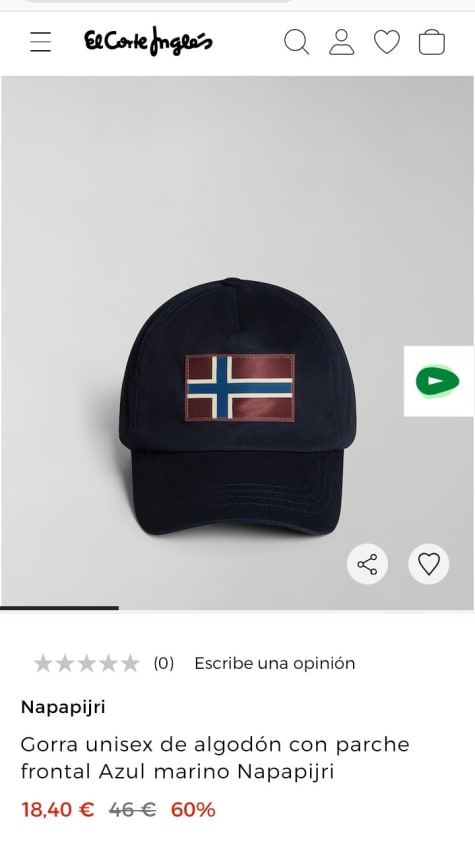Open the Napapijri brand link
Viewport: 475px width, 843px height.
pyautogui.click(x=63, y=707)
